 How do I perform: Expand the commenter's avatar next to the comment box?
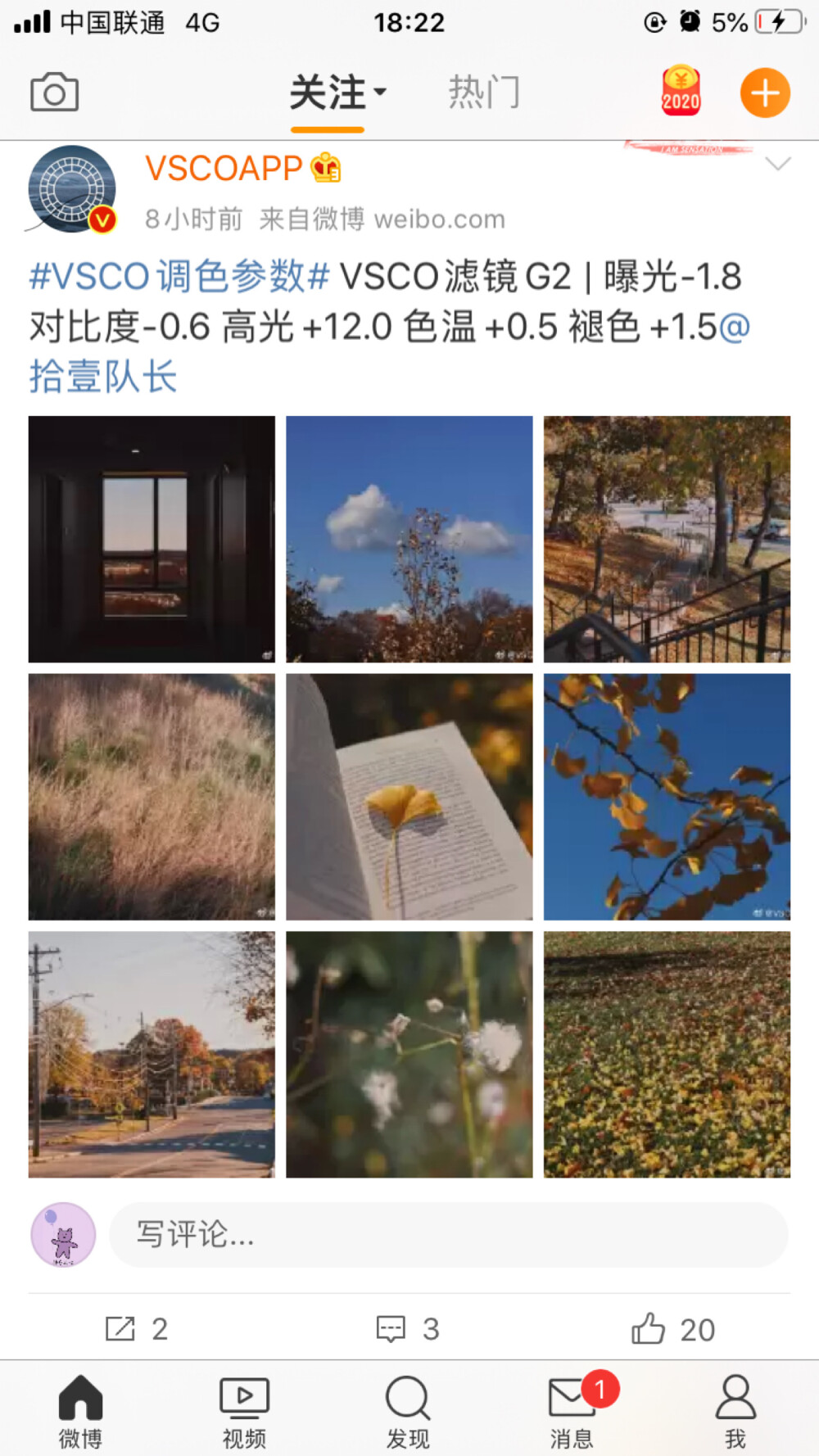pyautogui.click(x=63, y=1235)
